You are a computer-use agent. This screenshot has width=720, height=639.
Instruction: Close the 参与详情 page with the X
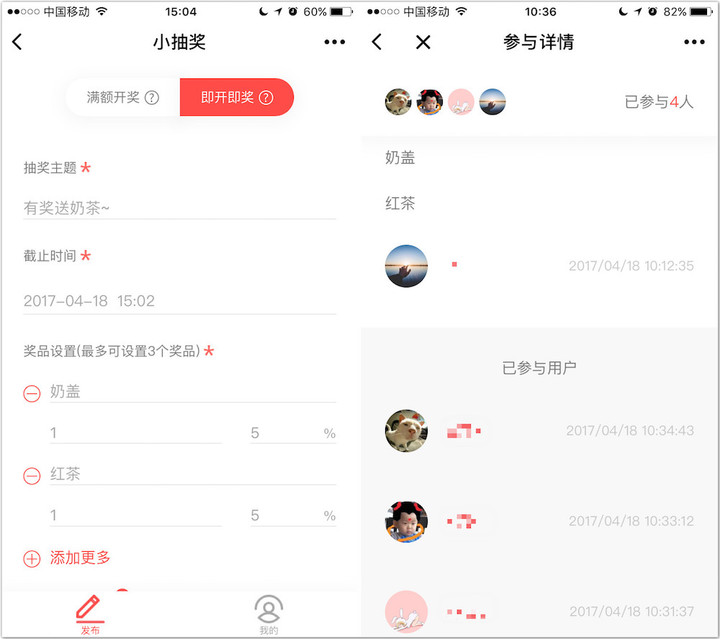point(423,42)
